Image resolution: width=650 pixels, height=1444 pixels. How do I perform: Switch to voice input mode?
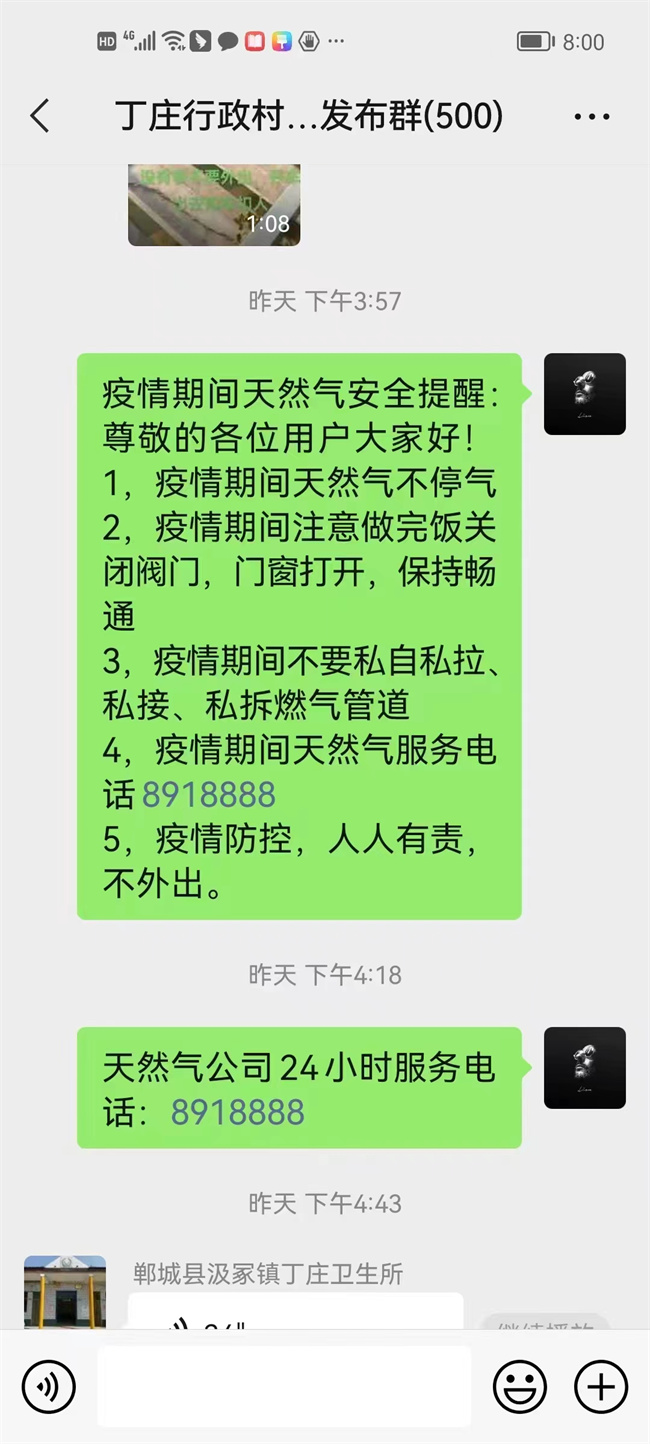49,1387
